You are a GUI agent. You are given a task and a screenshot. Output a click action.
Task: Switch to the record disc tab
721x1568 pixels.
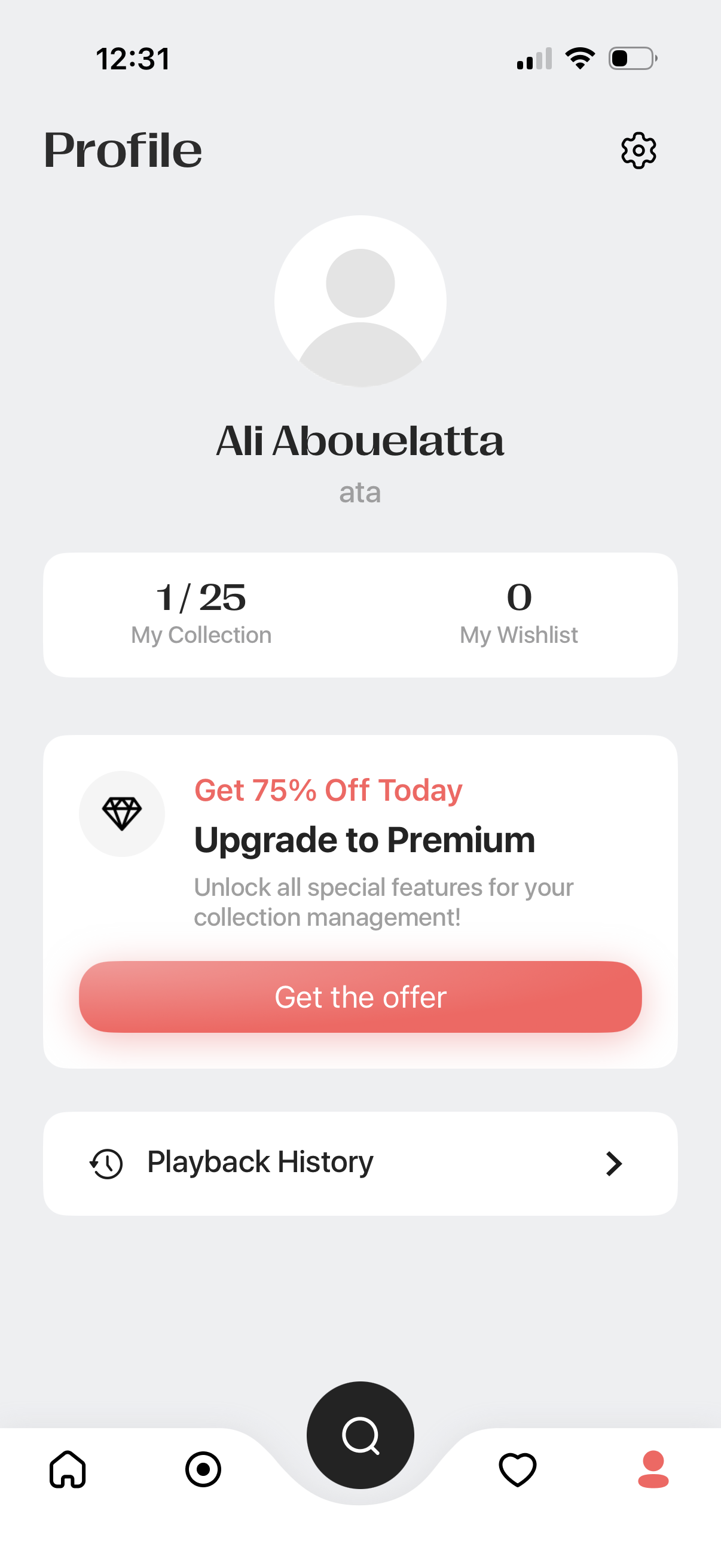click(x=203, y=1469)
